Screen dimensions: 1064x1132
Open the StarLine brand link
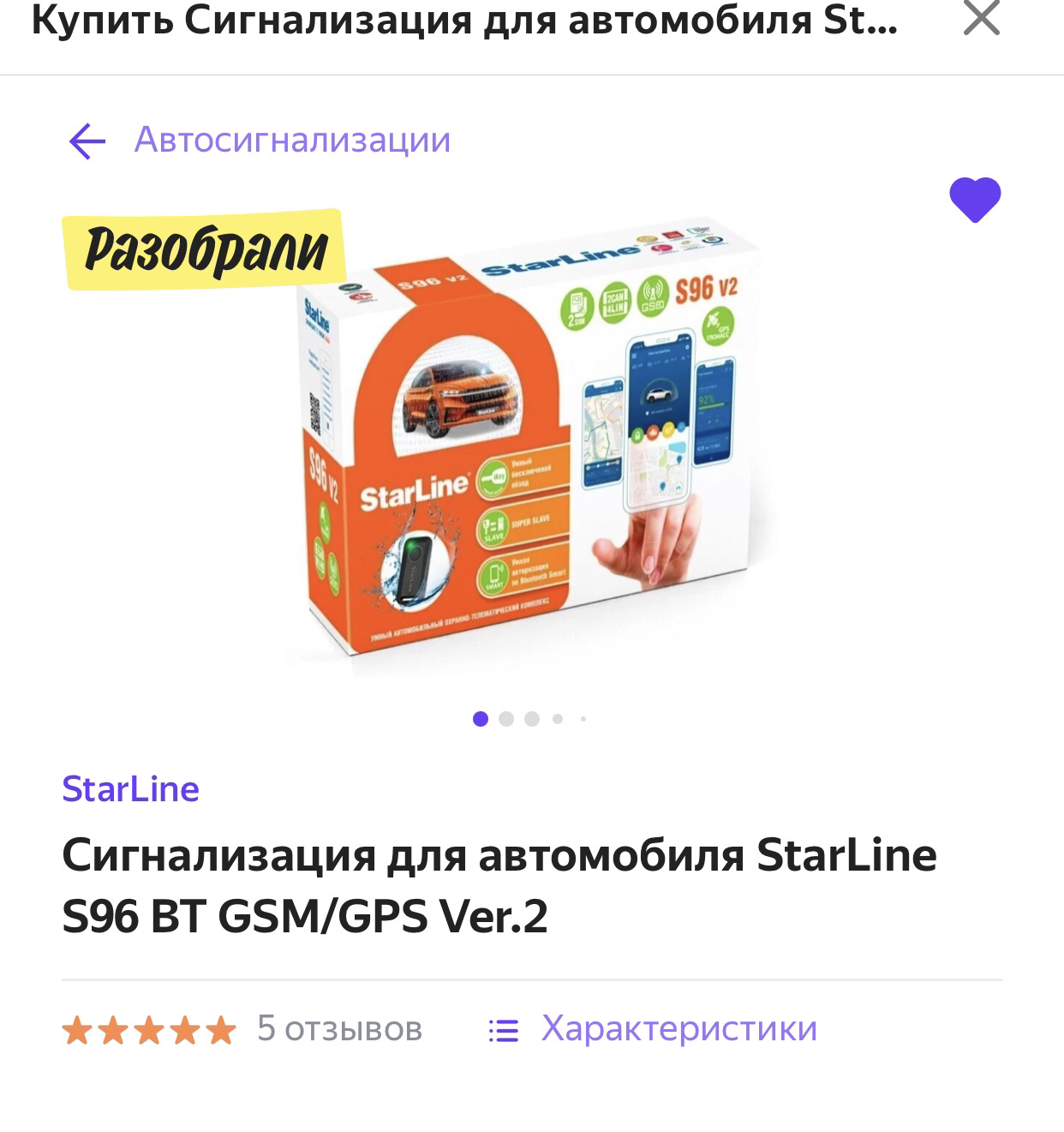pos(130,789)
